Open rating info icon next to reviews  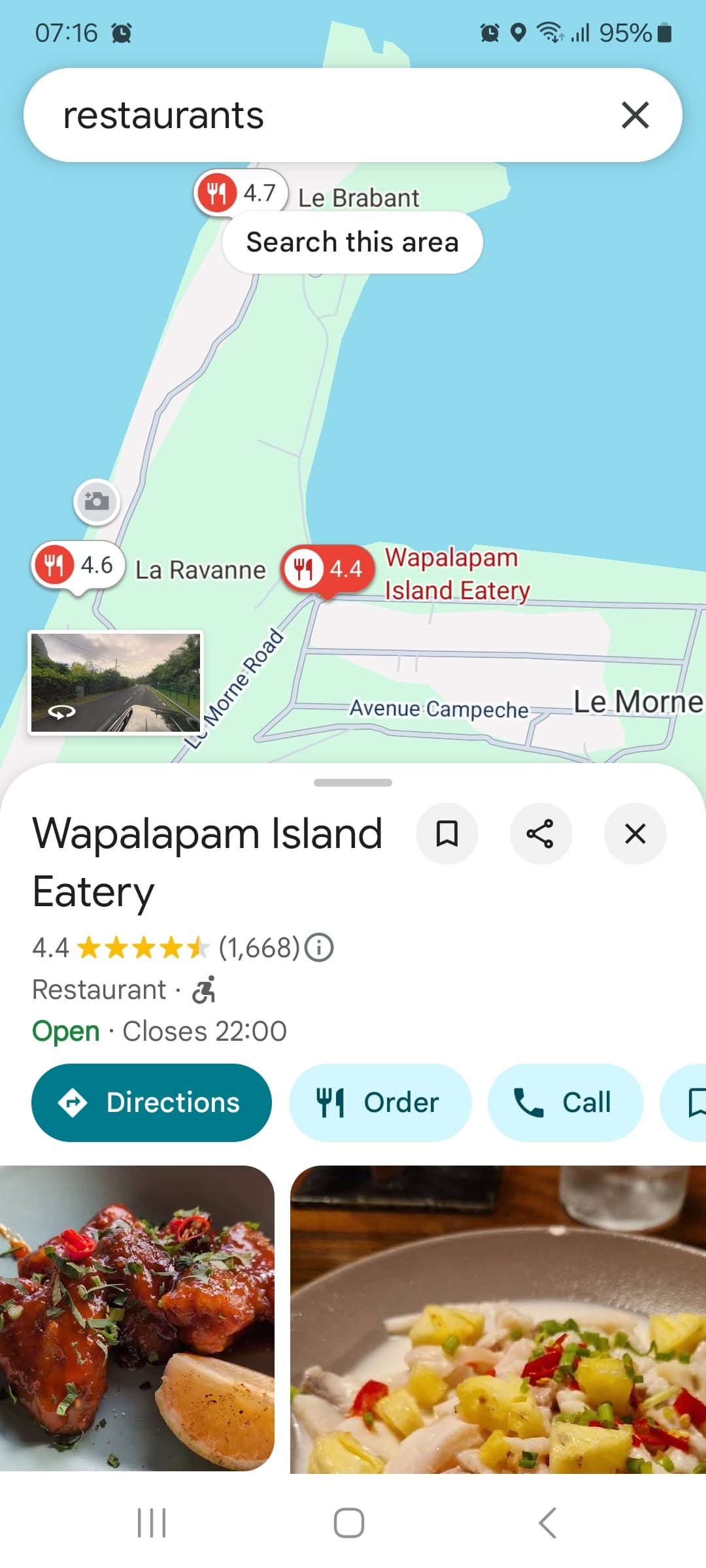click(320, 947)
